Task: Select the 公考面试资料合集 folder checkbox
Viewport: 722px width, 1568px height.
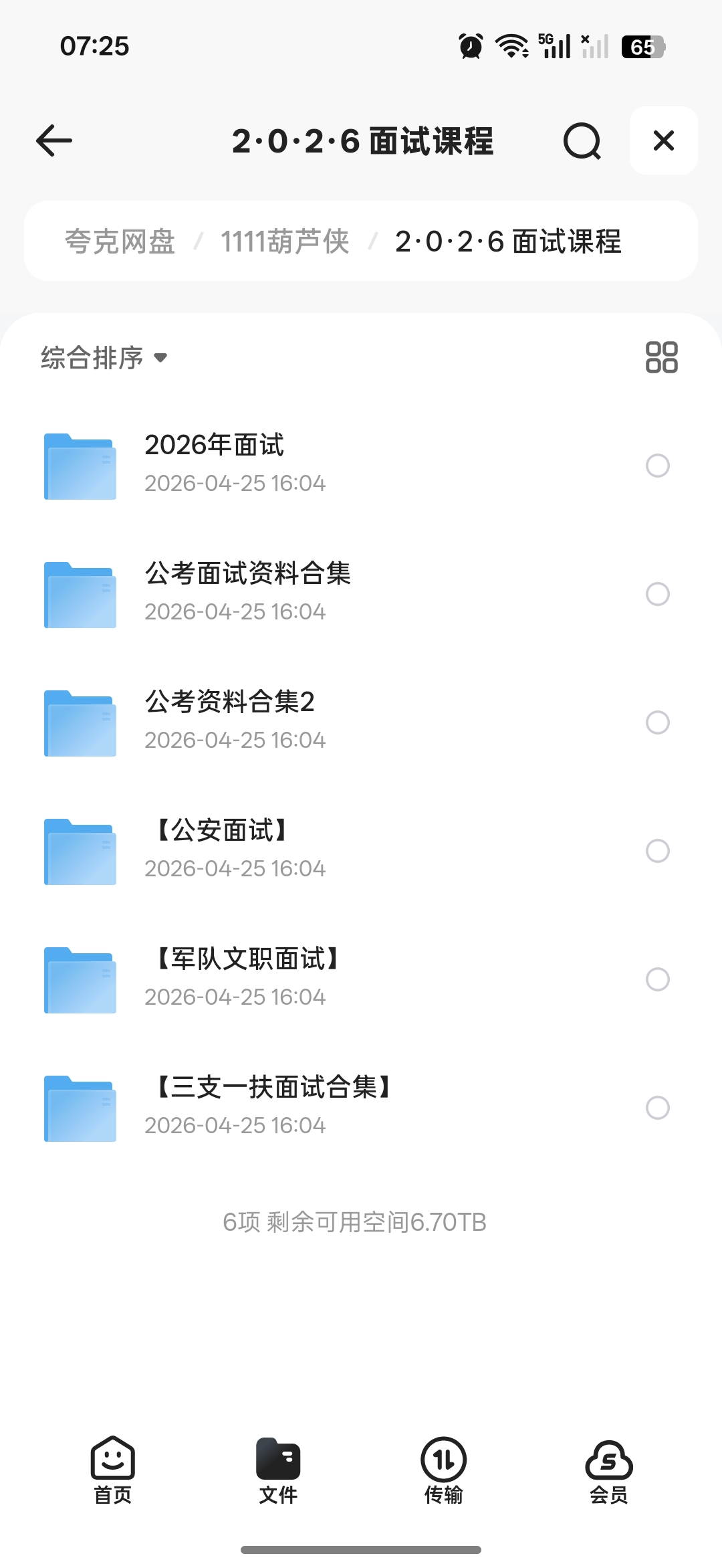Action: (658, 594)
